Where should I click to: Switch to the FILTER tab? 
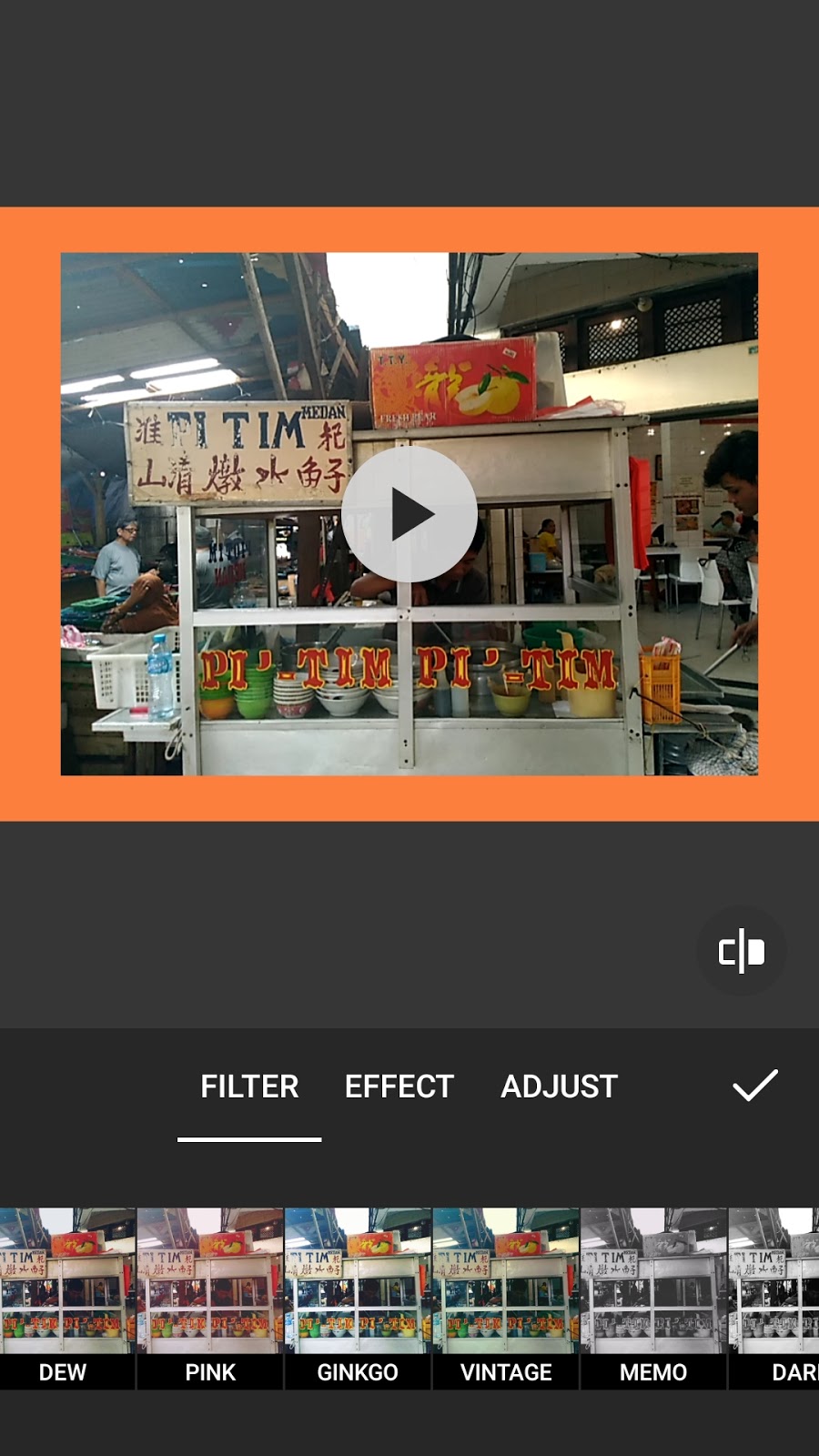[x=249, y=1087]
